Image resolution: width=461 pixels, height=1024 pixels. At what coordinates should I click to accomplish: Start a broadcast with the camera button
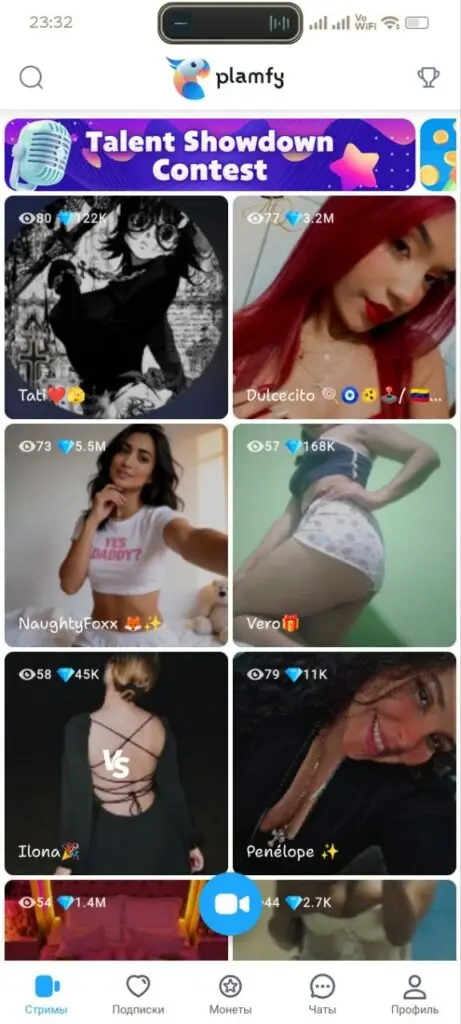[230, 904]
